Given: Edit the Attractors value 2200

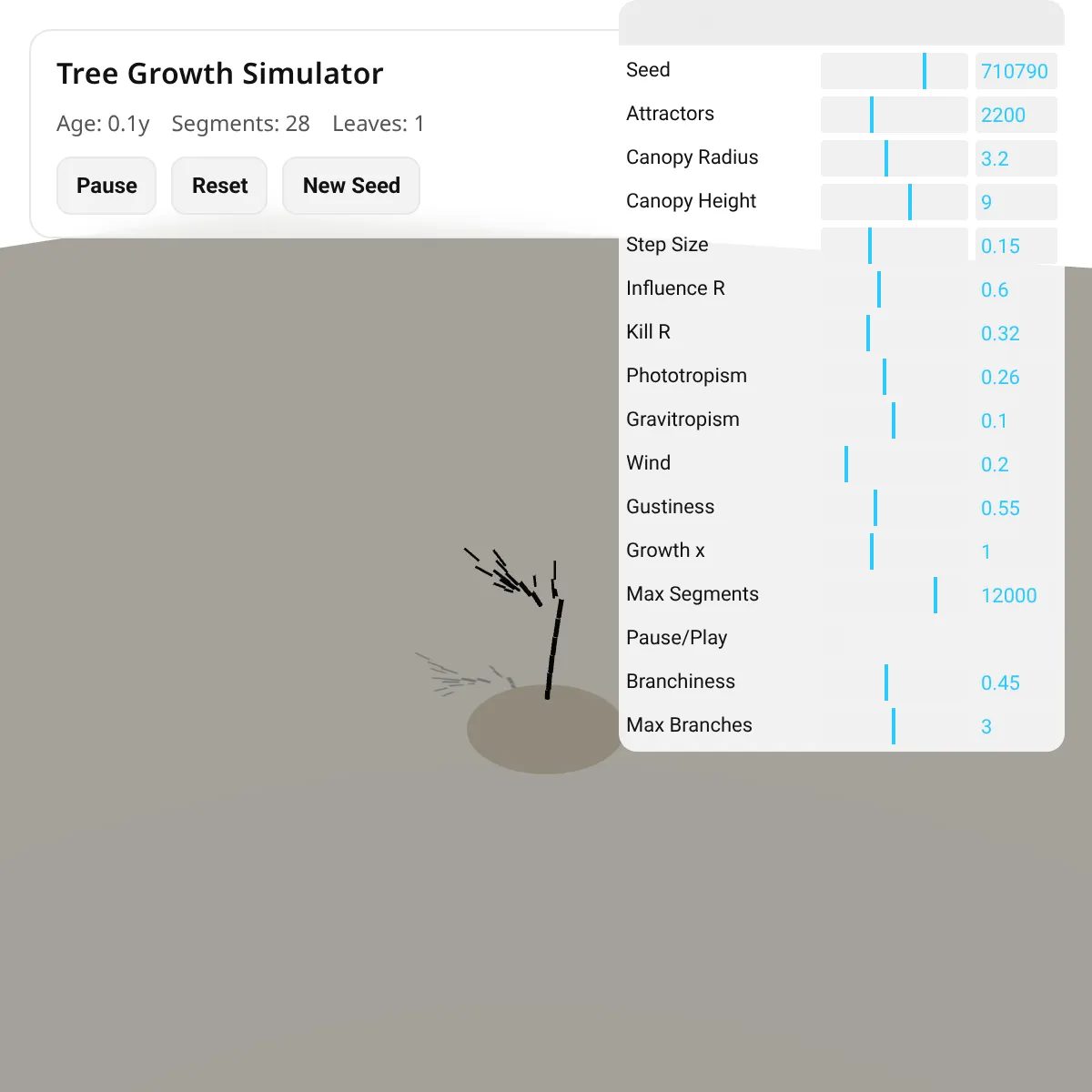Looking at the screenshot, I should [1016, 115].
